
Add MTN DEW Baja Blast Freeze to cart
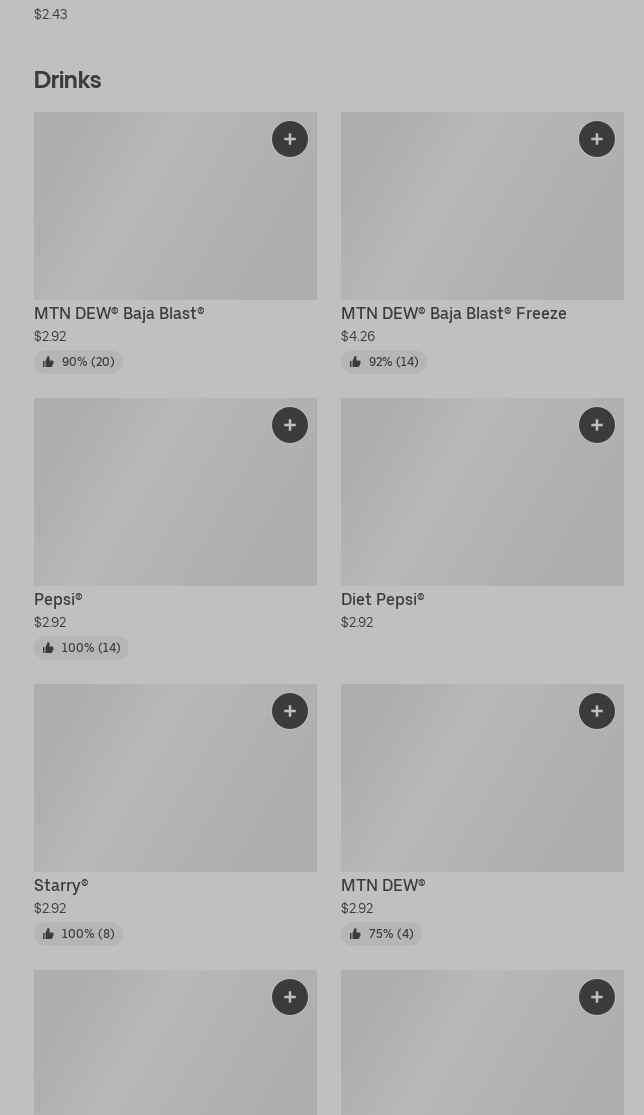pyautogui.click(x=597, y=139)
